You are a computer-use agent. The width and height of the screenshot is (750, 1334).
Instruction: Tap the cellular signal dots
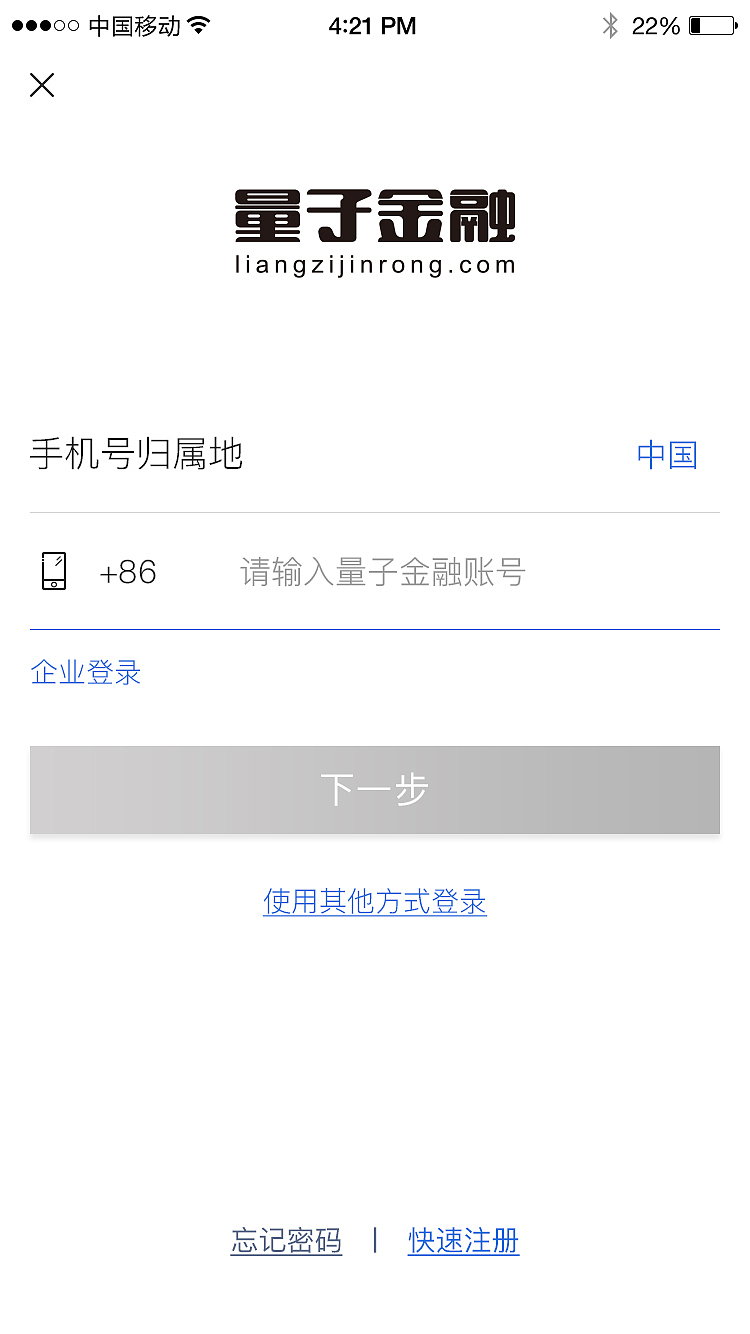coord(42,25)
